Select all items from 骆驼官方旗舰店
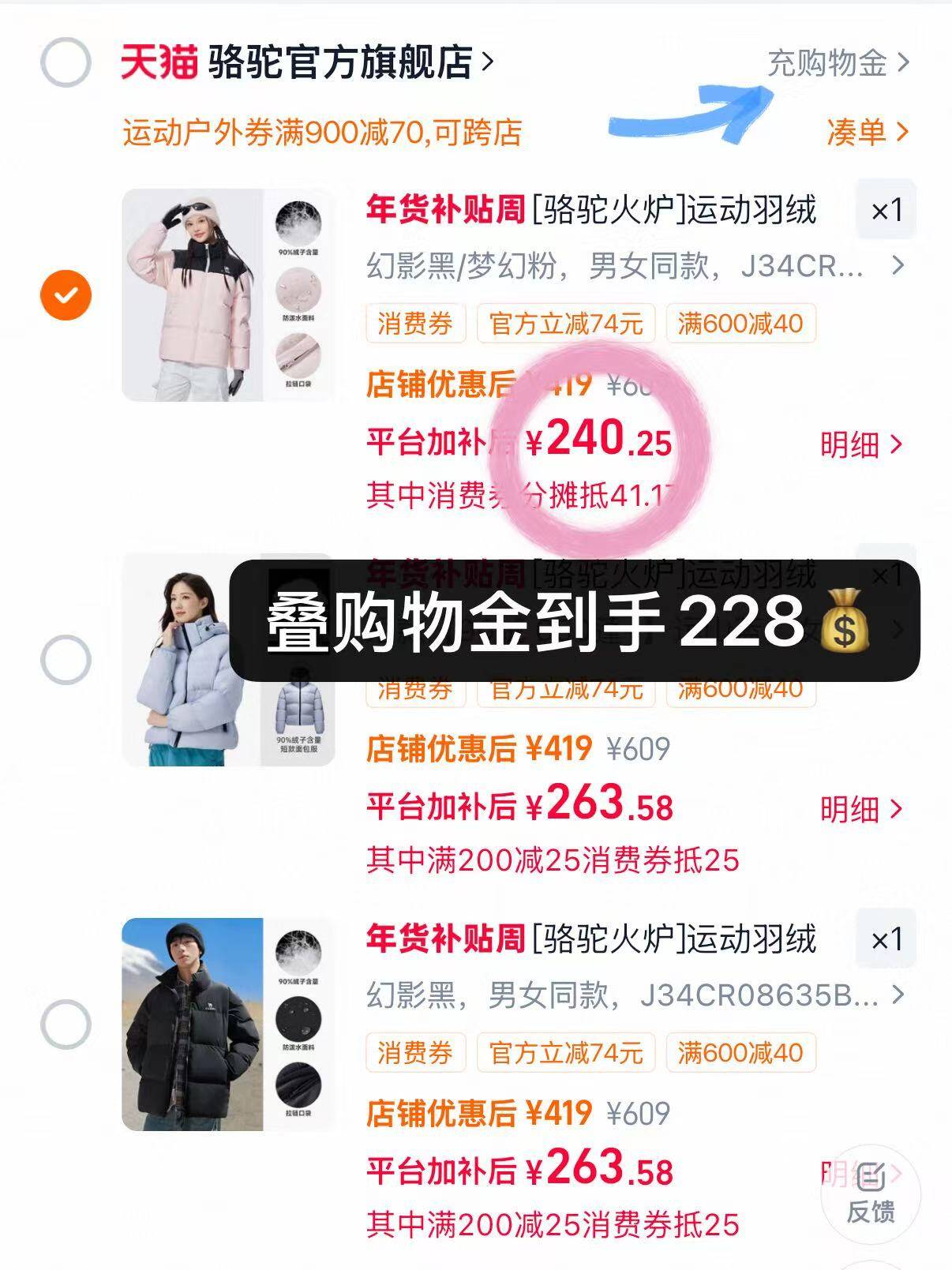Image resolution: width=952 pixels, height=1270 pixels. 66,62
